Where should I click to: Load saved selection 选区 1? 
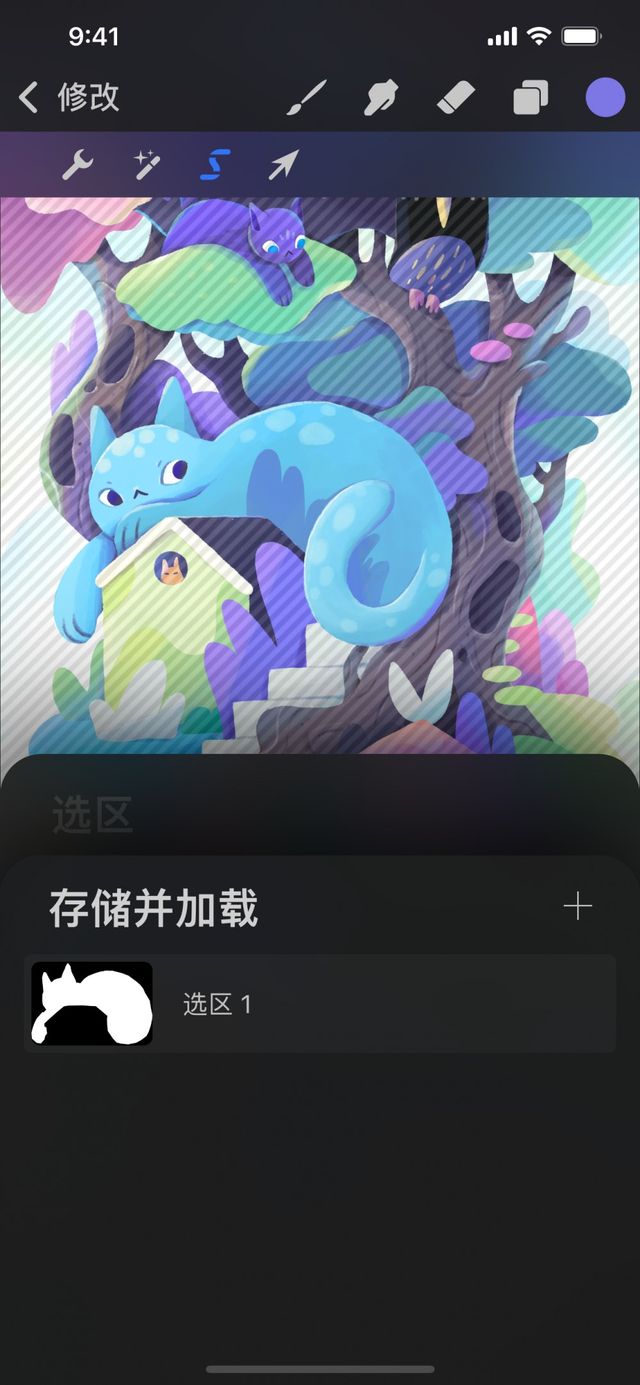pos(320,1004)
